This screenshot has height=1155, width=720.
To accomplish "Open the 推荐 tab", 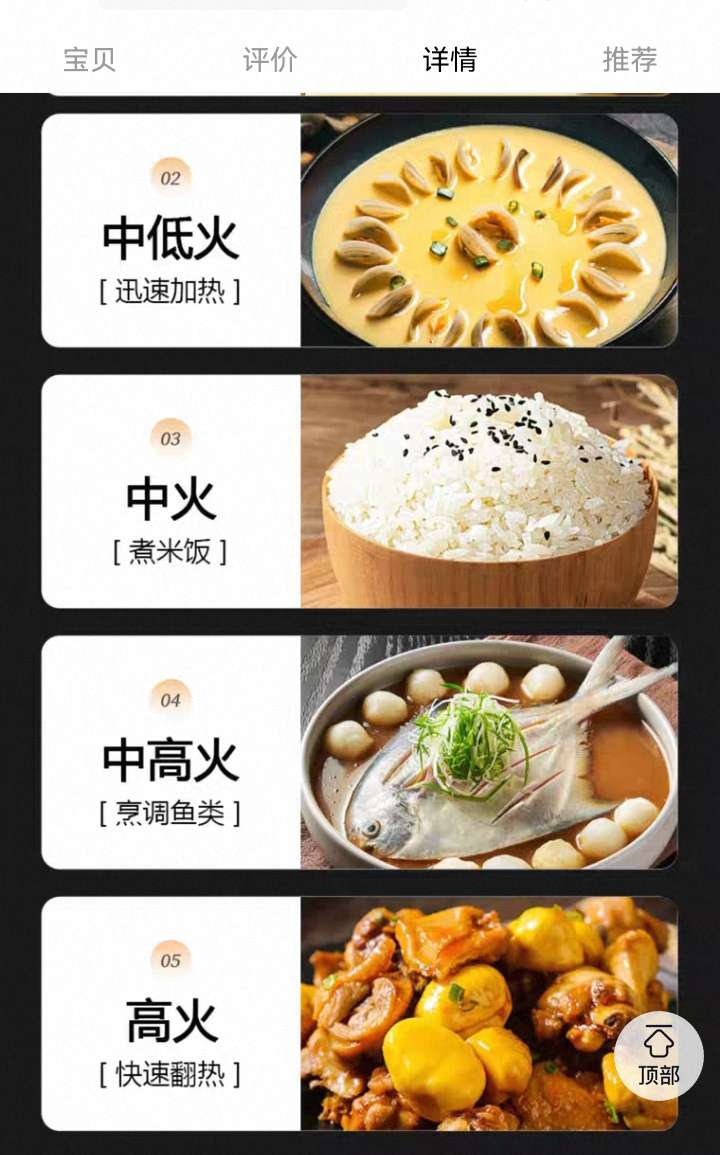I will tap(630, 60).
